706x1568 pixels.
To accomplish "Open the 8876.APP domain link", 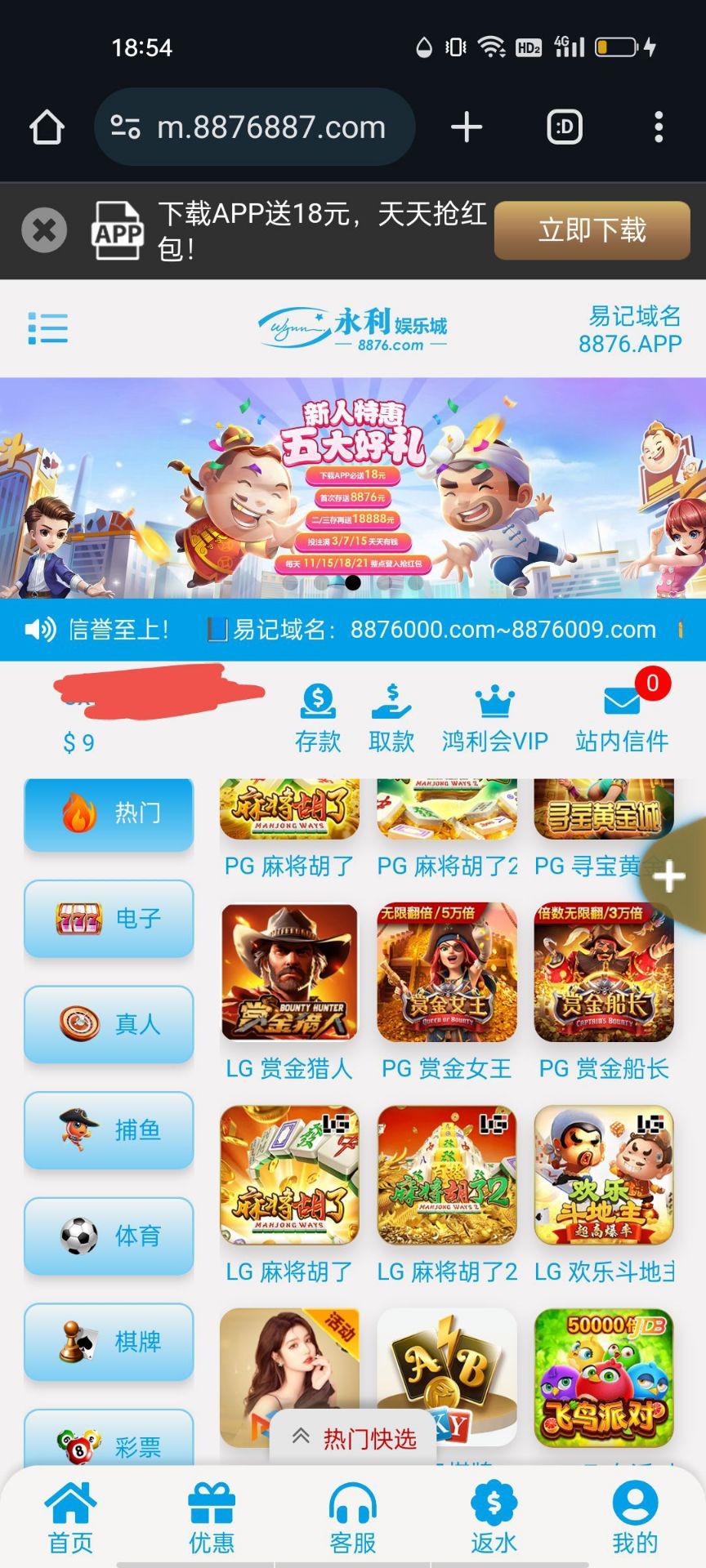I will coord(629,344).
